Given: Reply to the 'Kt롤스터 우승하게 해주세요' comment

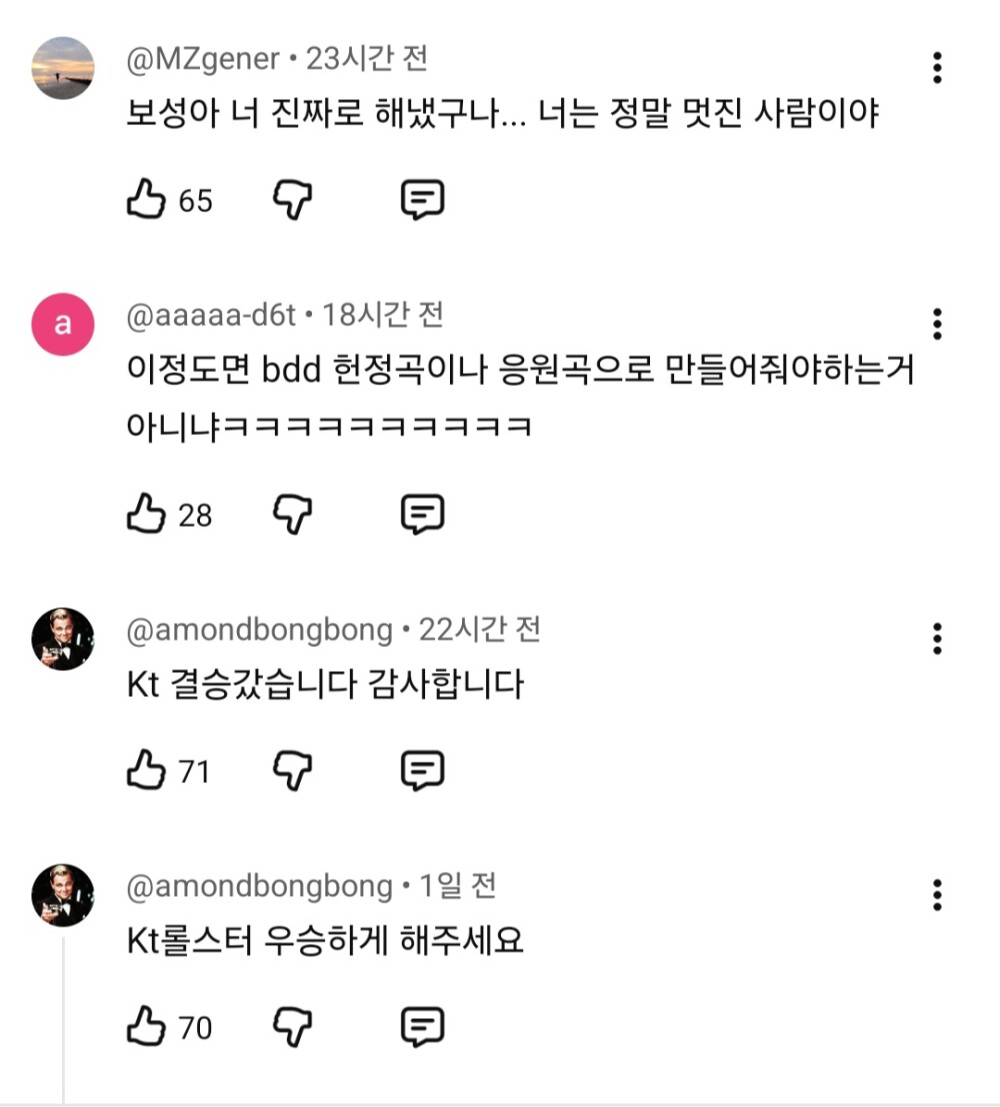Looking at the screenshot, I should (x=422, y=1027).
